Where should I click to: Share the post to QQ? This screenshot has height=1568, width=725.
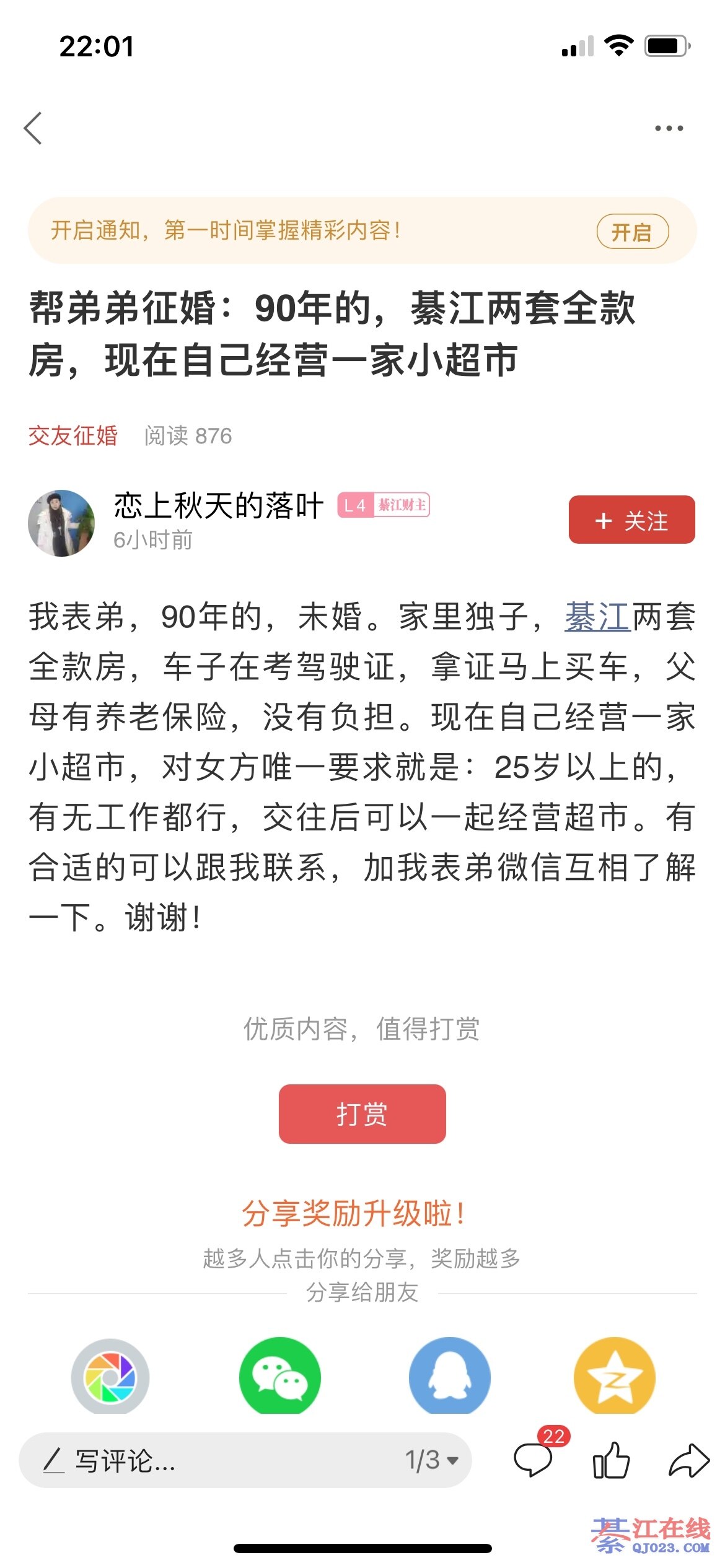tap(449, 1377)
